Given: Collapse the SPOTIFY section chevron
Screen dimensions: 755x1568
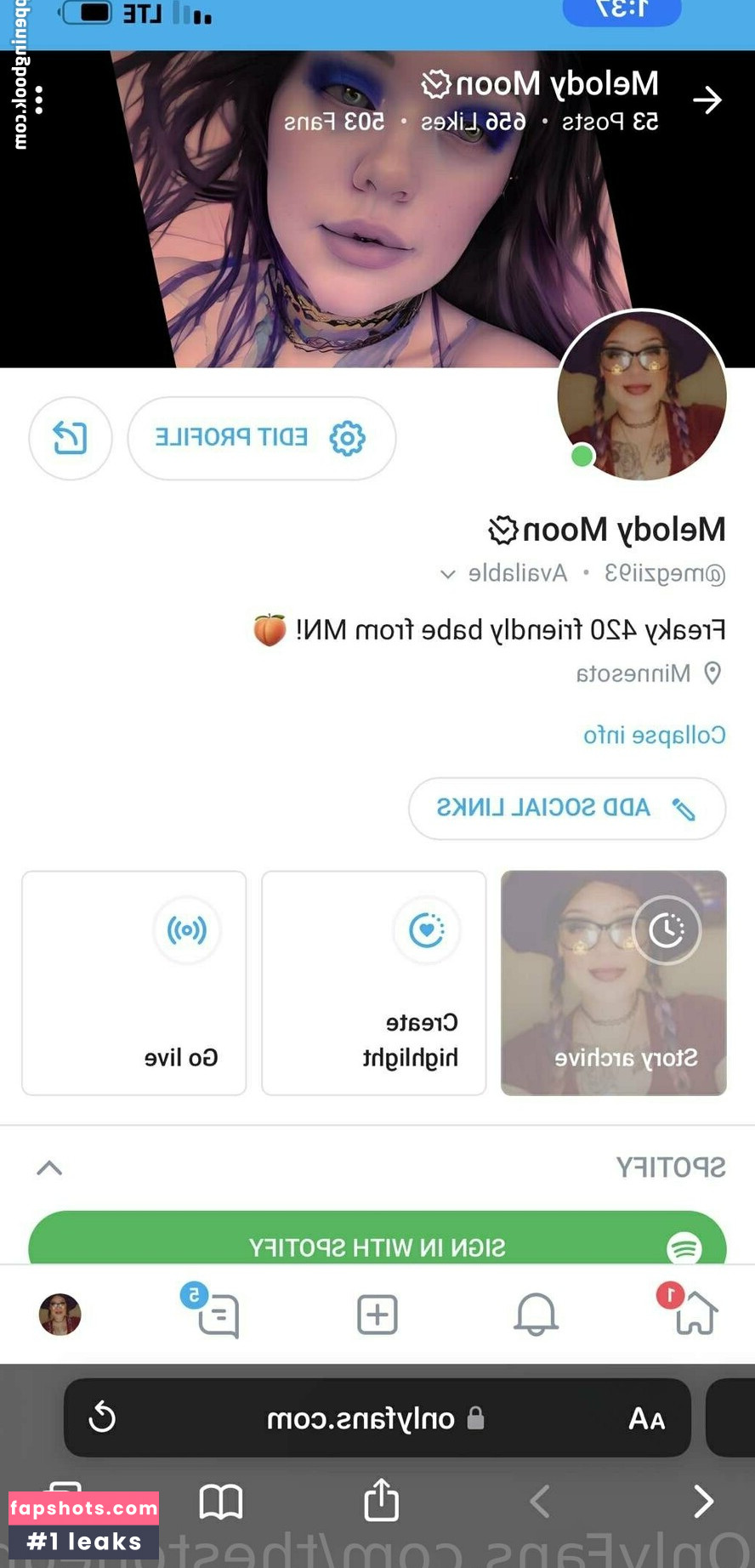Looking at the screenshot, I should pyautogui.click(x=49, y=1167).
